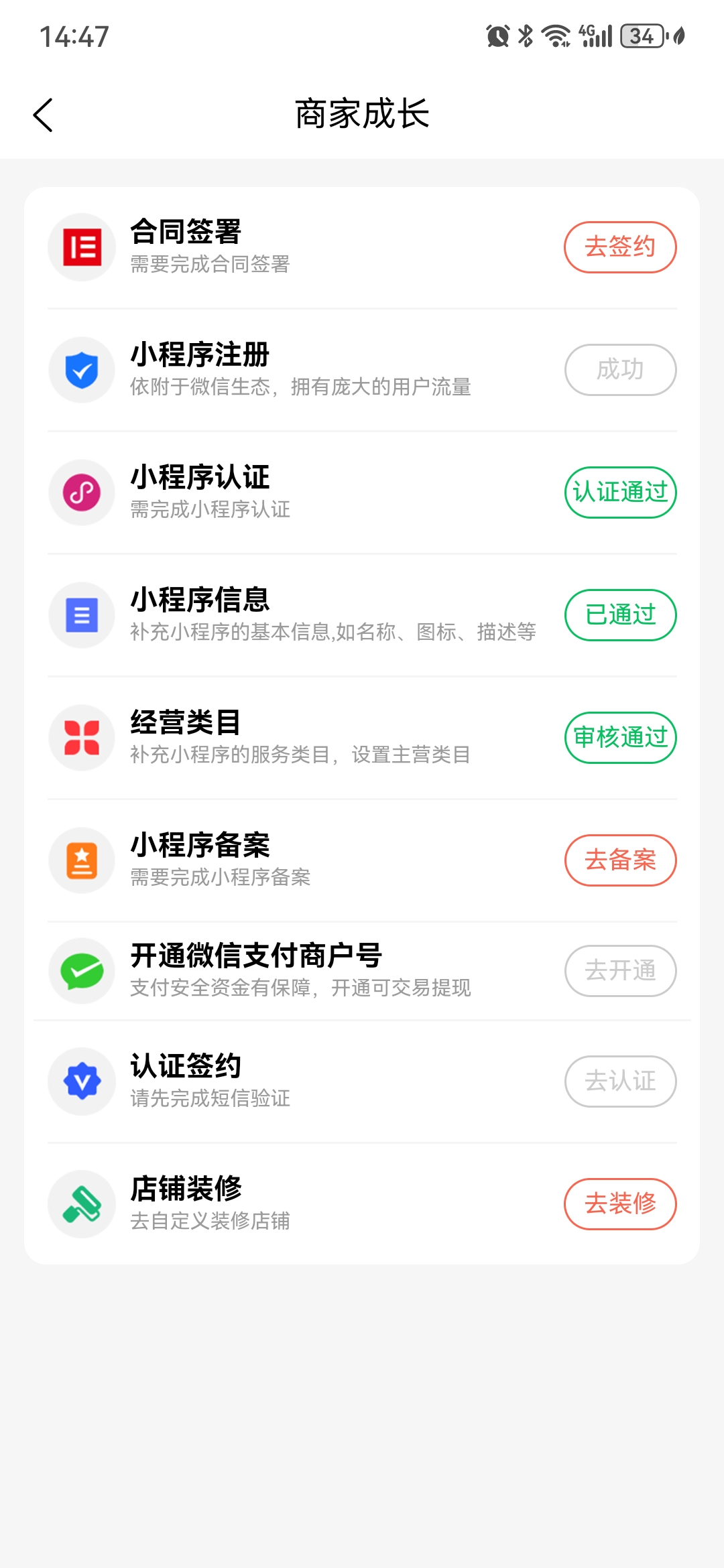724x1568 pixels.
Task: Click the back arrow to exit 商家成长
Action: tap(43, 114)
